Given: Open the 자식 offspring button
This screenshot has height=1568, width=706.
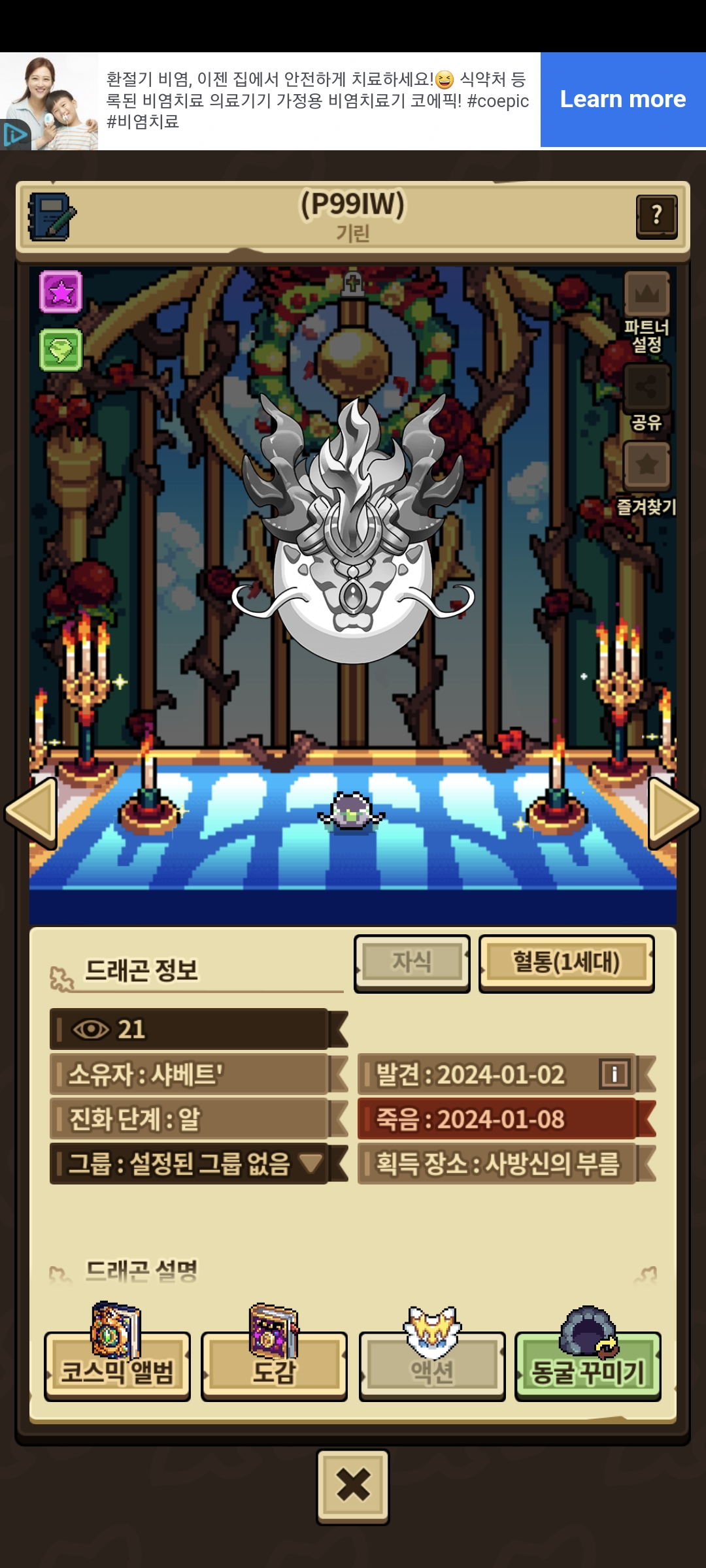Looking at the screenshot, I should pos(412,962).
